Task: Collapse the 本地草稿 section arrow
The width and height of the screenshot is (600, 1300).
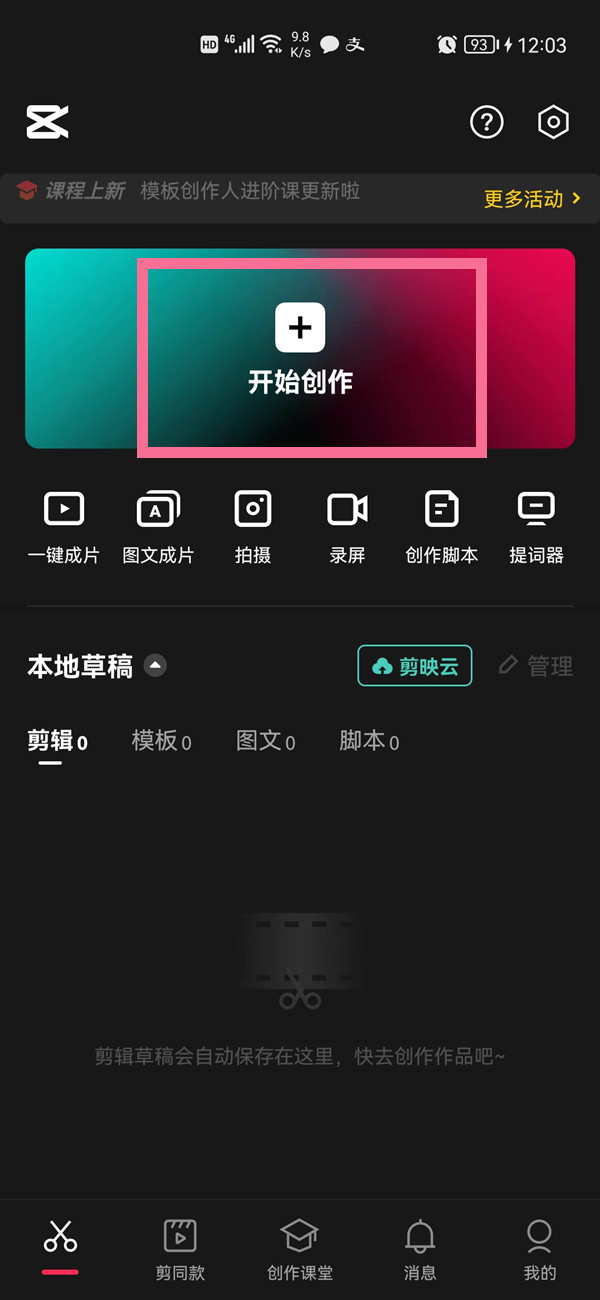Action: point(155,665)
